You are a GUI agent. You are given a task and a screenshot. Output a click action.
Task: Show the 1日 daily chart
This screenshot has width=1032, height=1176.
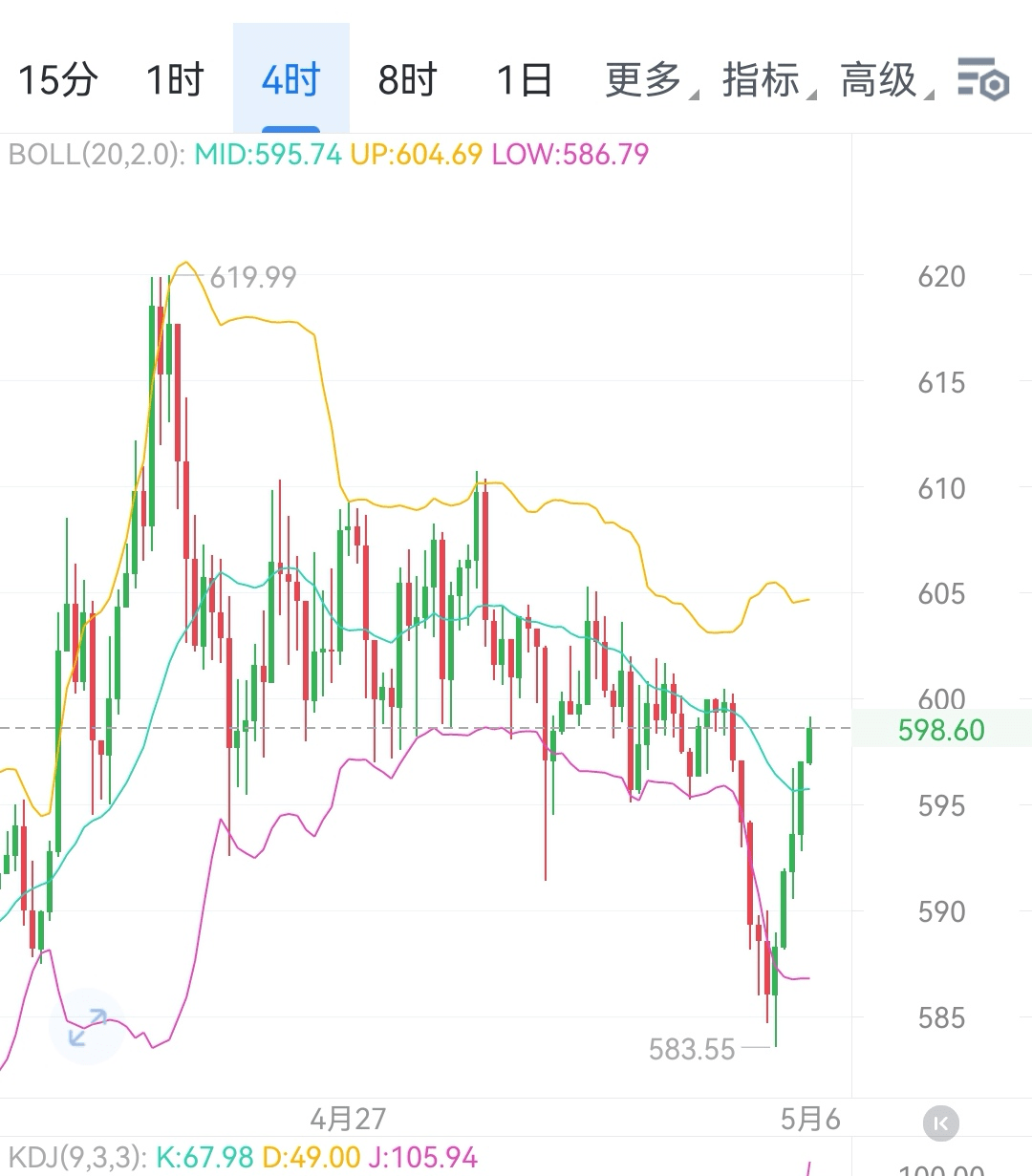524,79
